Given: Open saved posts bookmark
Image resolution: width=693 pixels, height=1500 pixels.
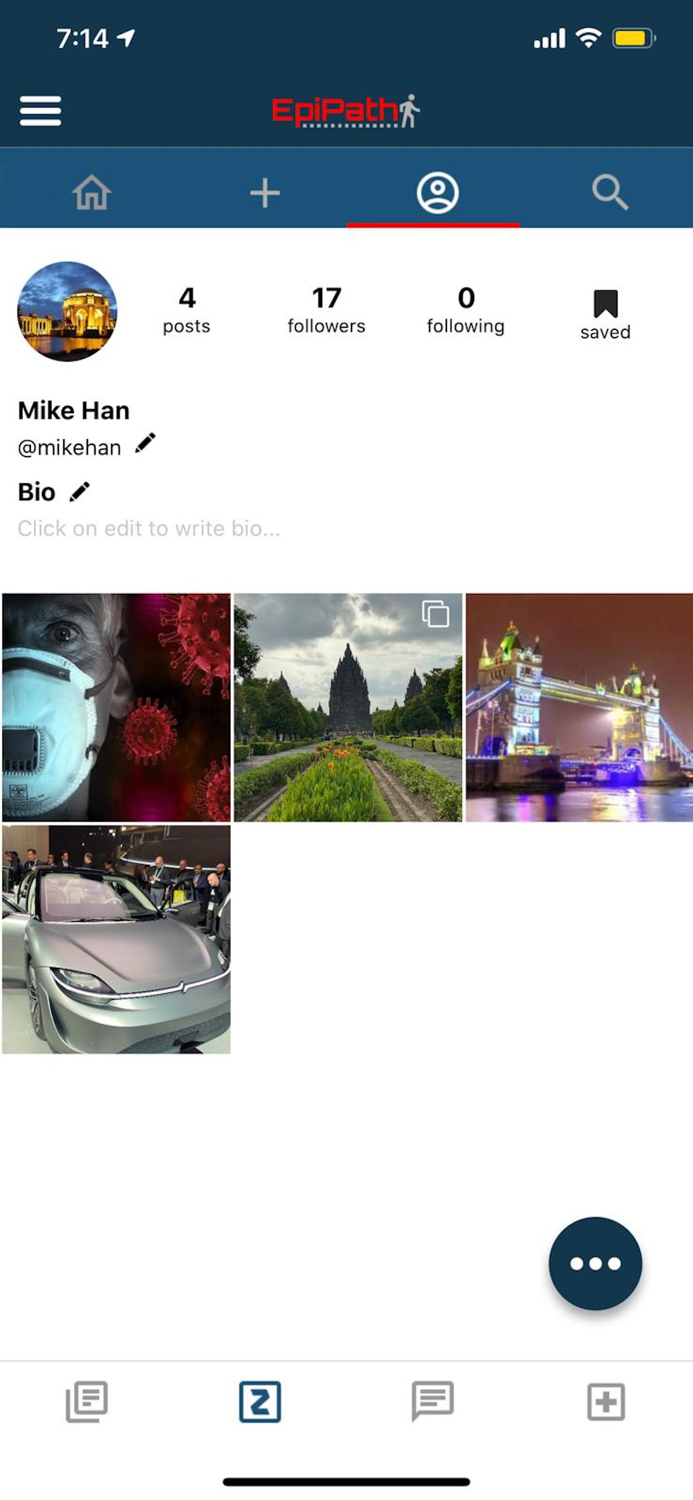Looking at the screenshot, I should [606, 315].
